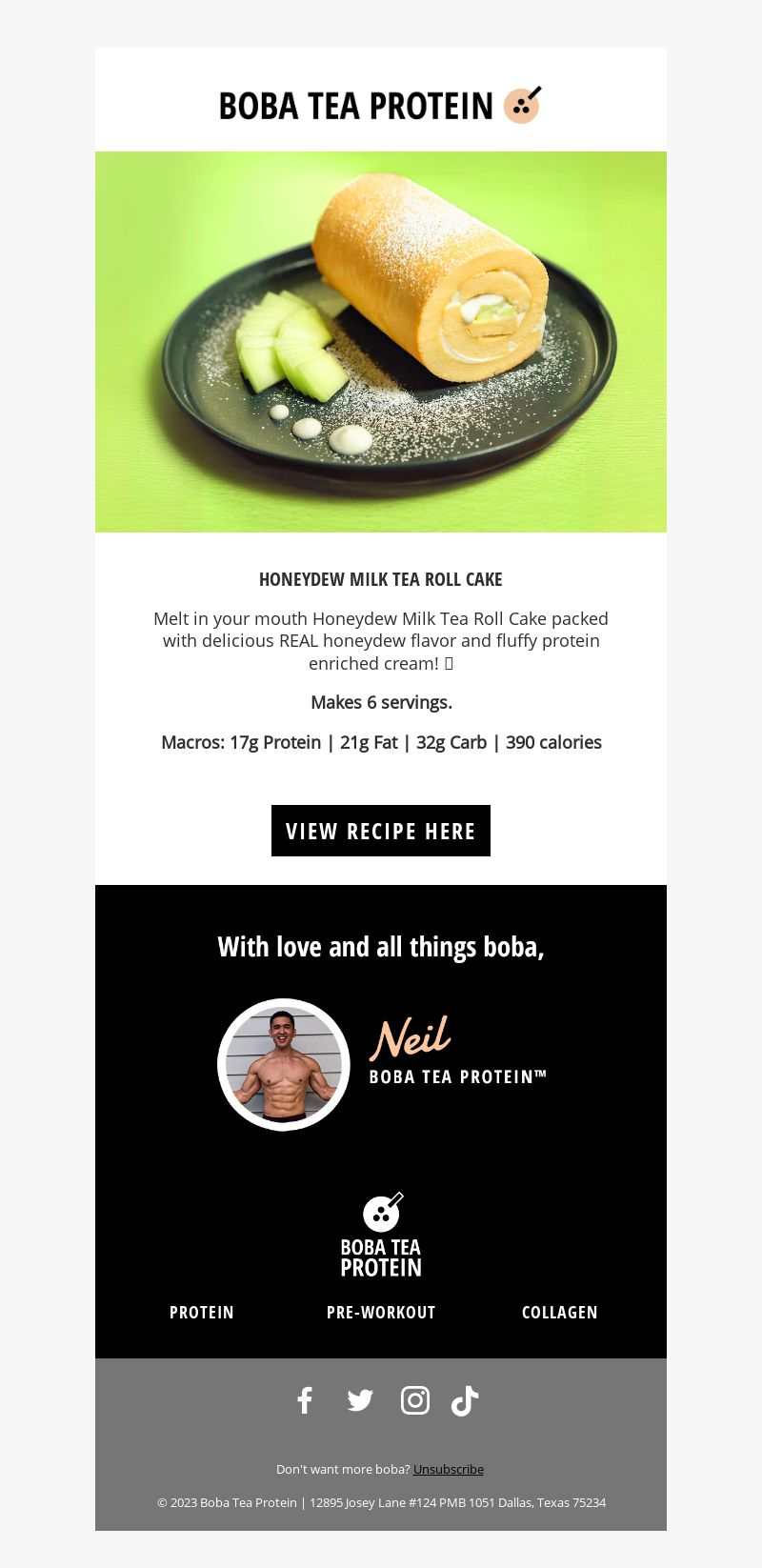Open the Twitter profile icon
Viewport: 762px width, 1568px height.
[360, 1400]
